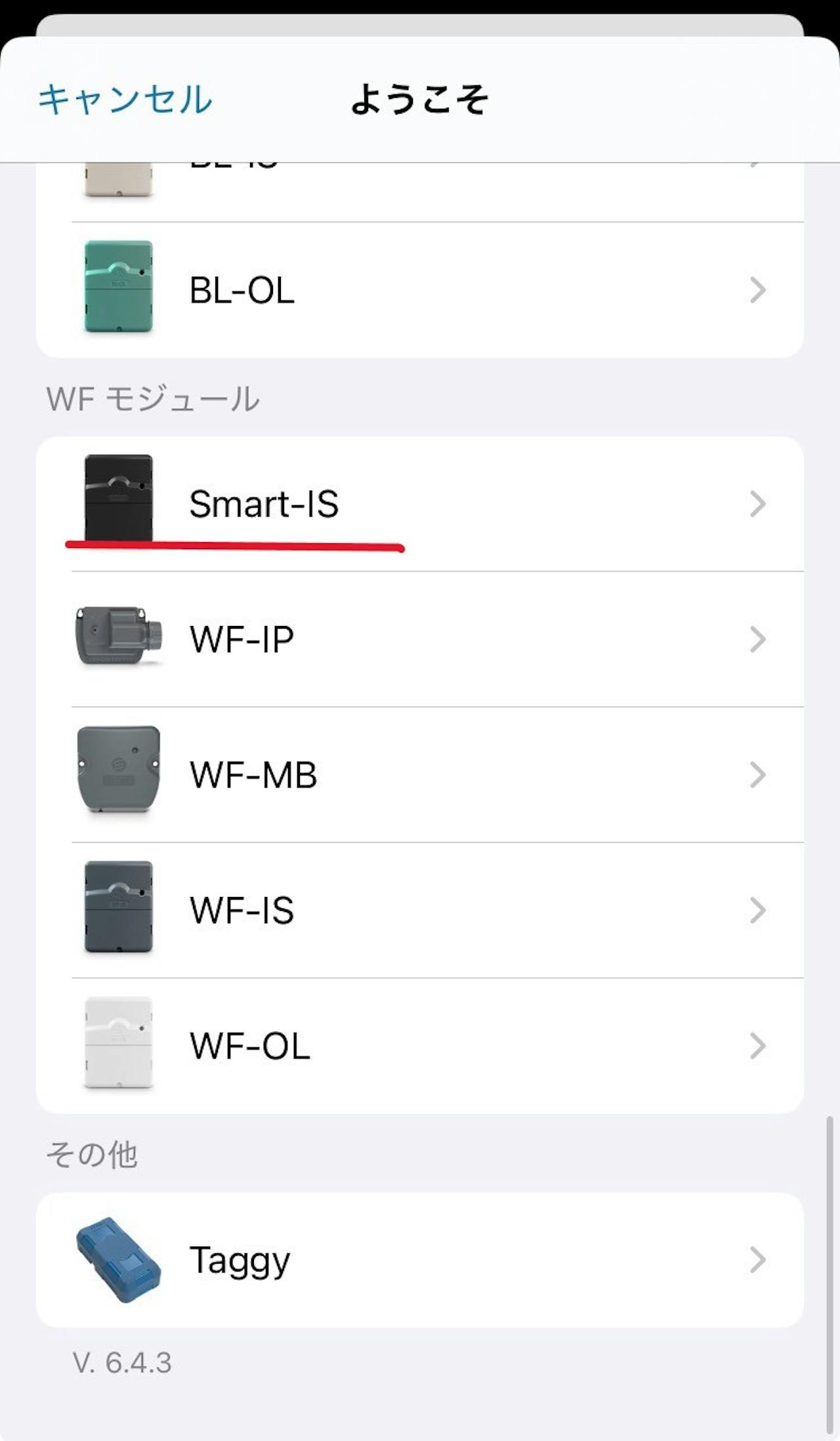Select Taggy under その他
The image size is (840, 1441).
420,1260
